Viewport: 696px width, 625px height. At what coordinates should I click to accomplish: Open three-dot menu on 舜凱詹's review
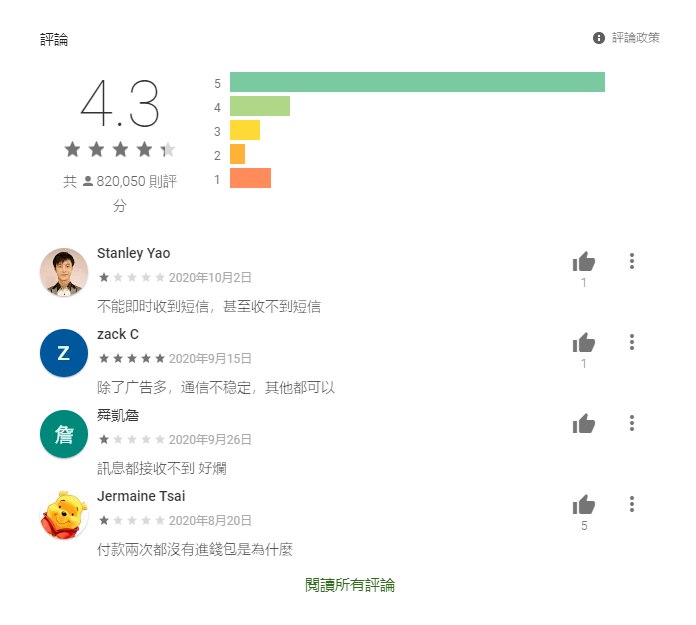(x=632, y=423)
